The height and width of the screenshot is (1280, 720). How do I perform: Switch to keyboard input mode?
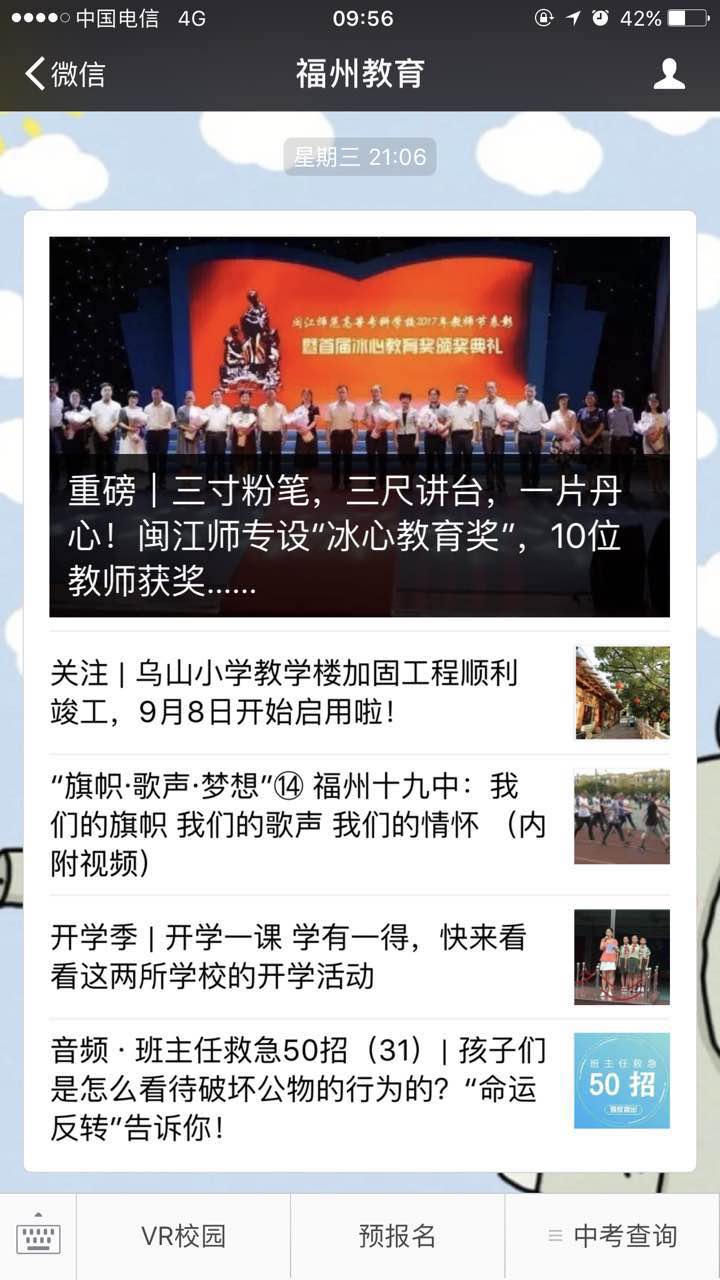coord(38,1237)
